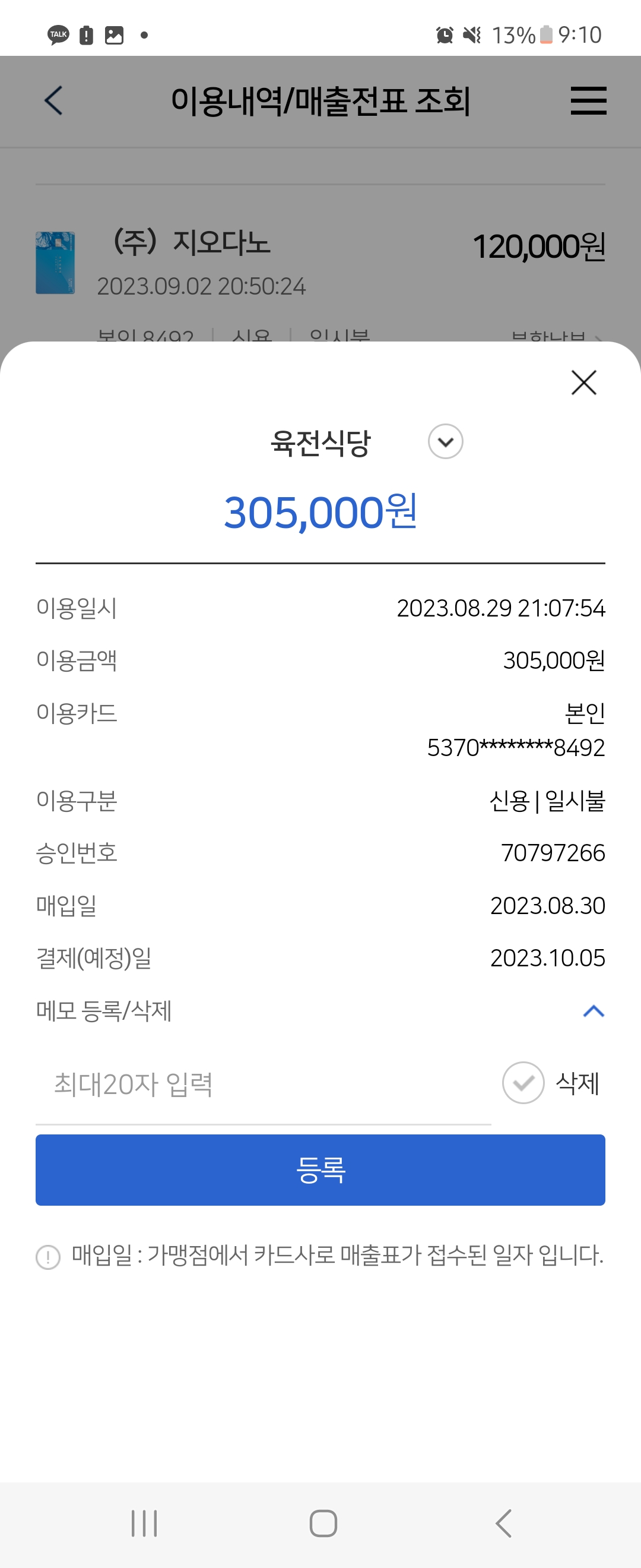Collapse the 메모 등록/삭제 section

pos(593,1011)
